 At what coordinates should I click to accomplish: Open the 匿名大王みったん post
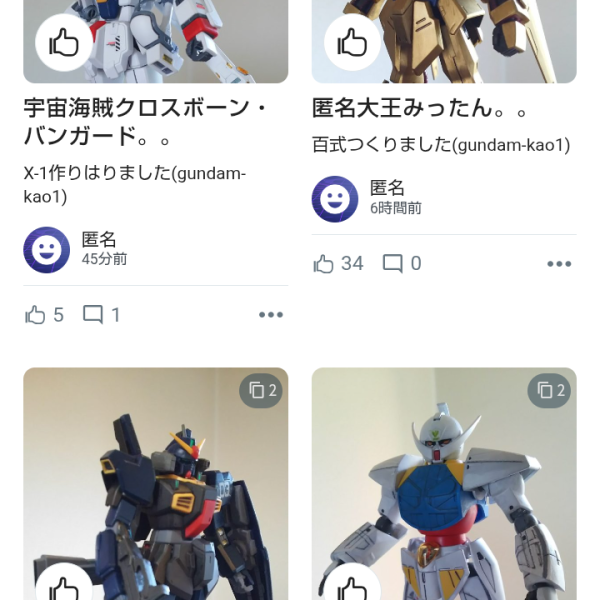[x=419, y=108]
